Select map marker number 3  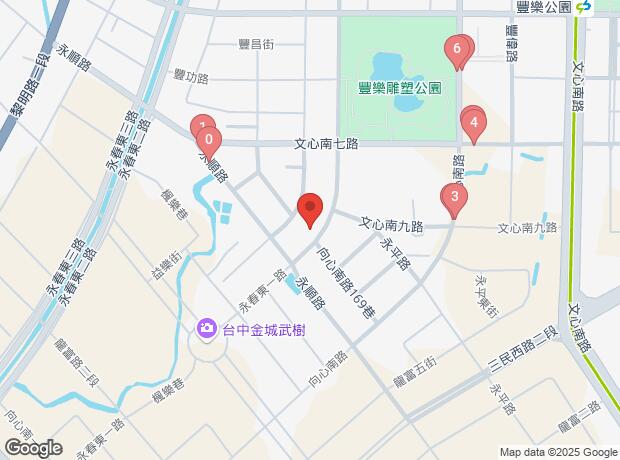[454, 197]
